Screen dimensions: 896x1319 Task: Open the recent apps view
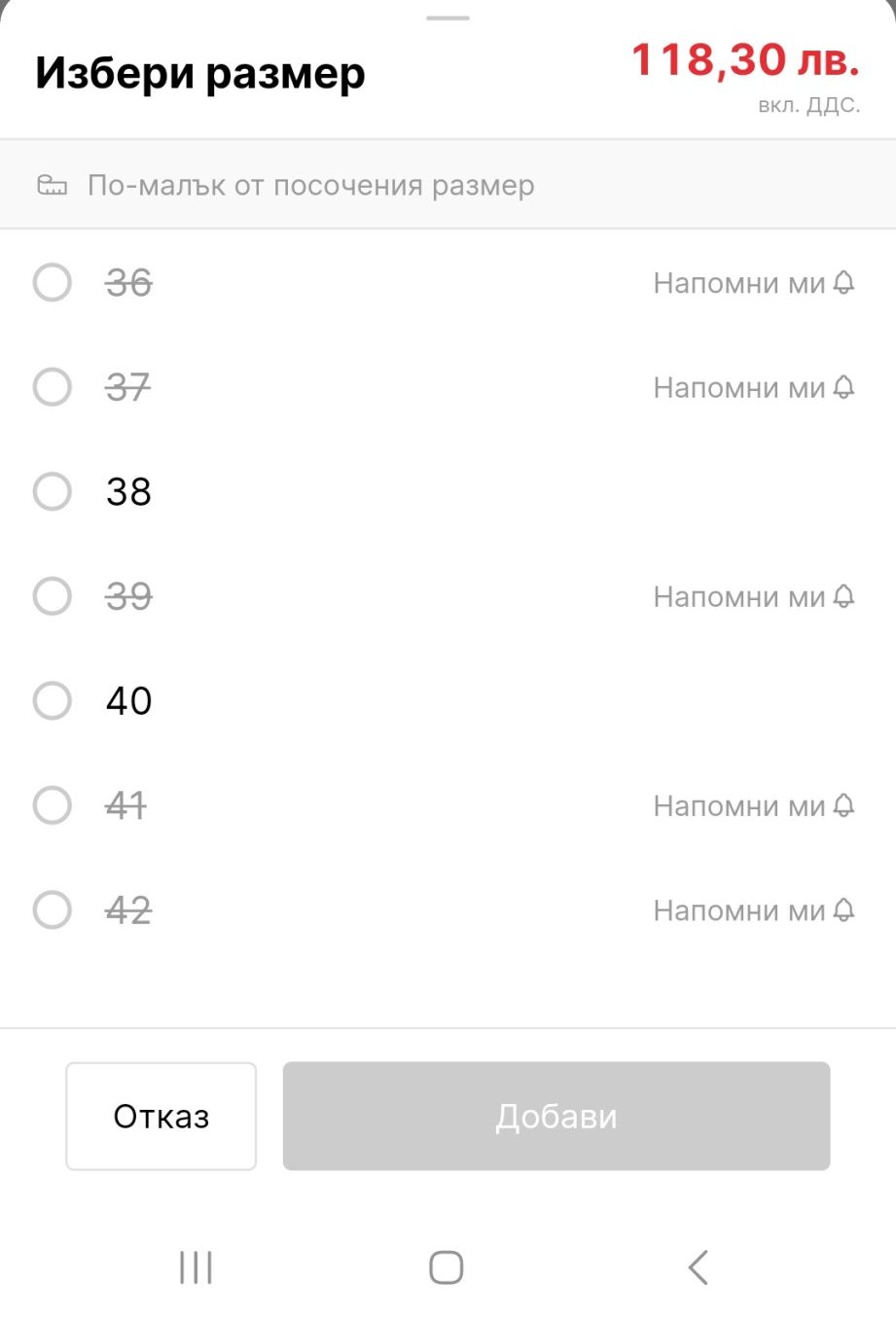[196, 1267]
